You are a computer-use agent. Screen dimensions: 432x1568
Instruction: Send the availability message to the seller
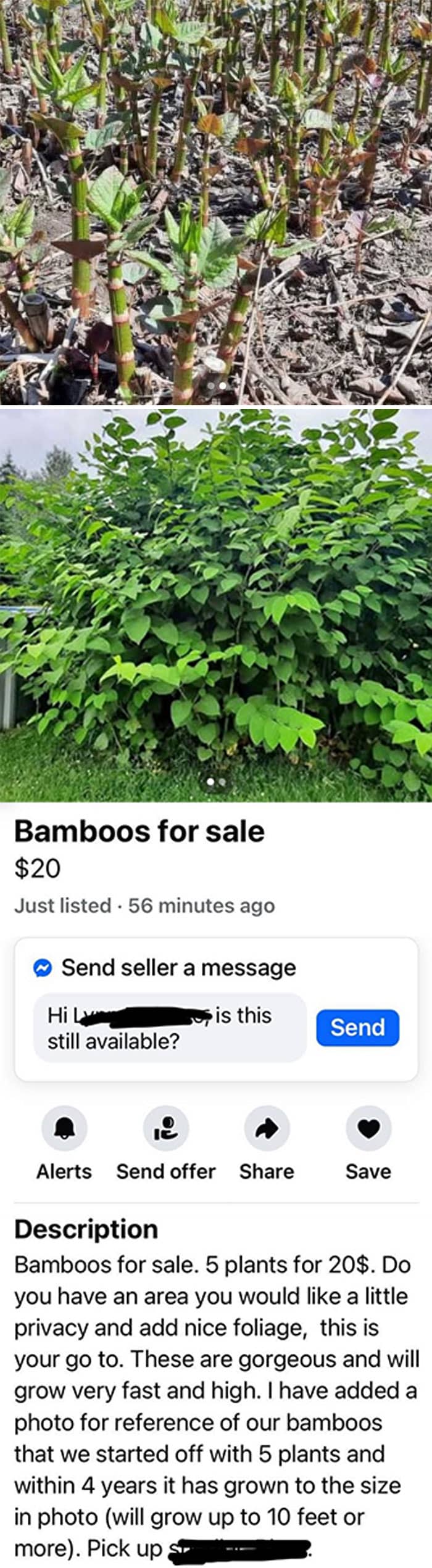coord(357,1027)
